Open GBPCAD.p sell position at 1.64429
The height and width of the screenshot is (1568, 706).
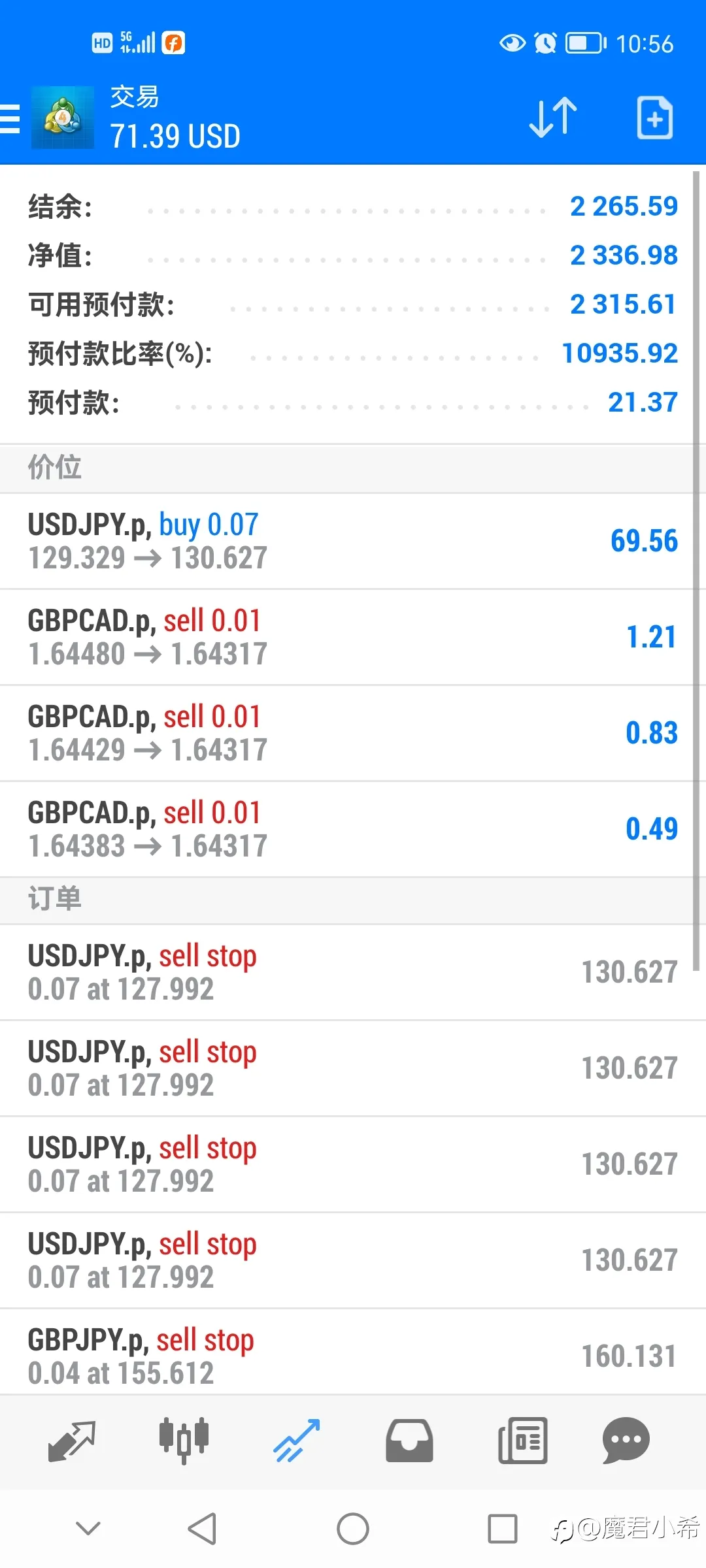[x=353, y=734]
